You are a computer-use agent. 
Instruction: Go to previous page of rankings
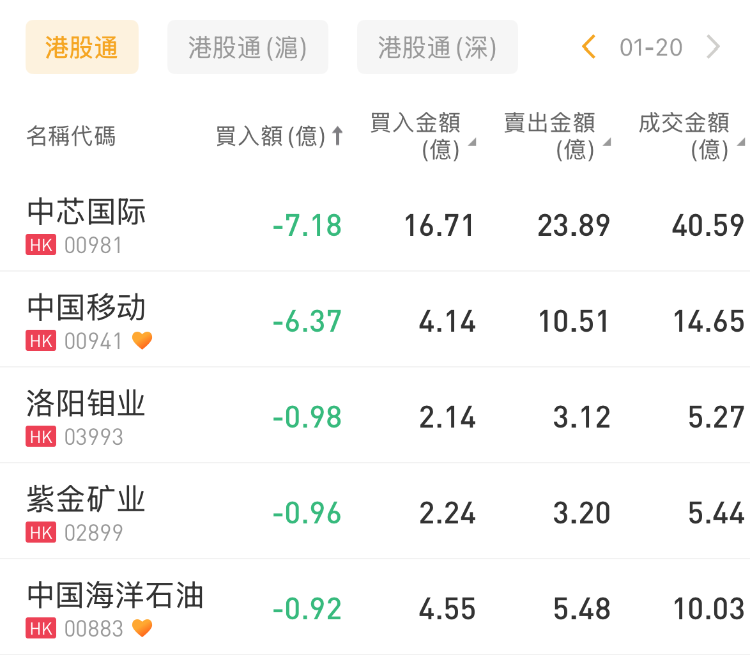click(589, 47)
